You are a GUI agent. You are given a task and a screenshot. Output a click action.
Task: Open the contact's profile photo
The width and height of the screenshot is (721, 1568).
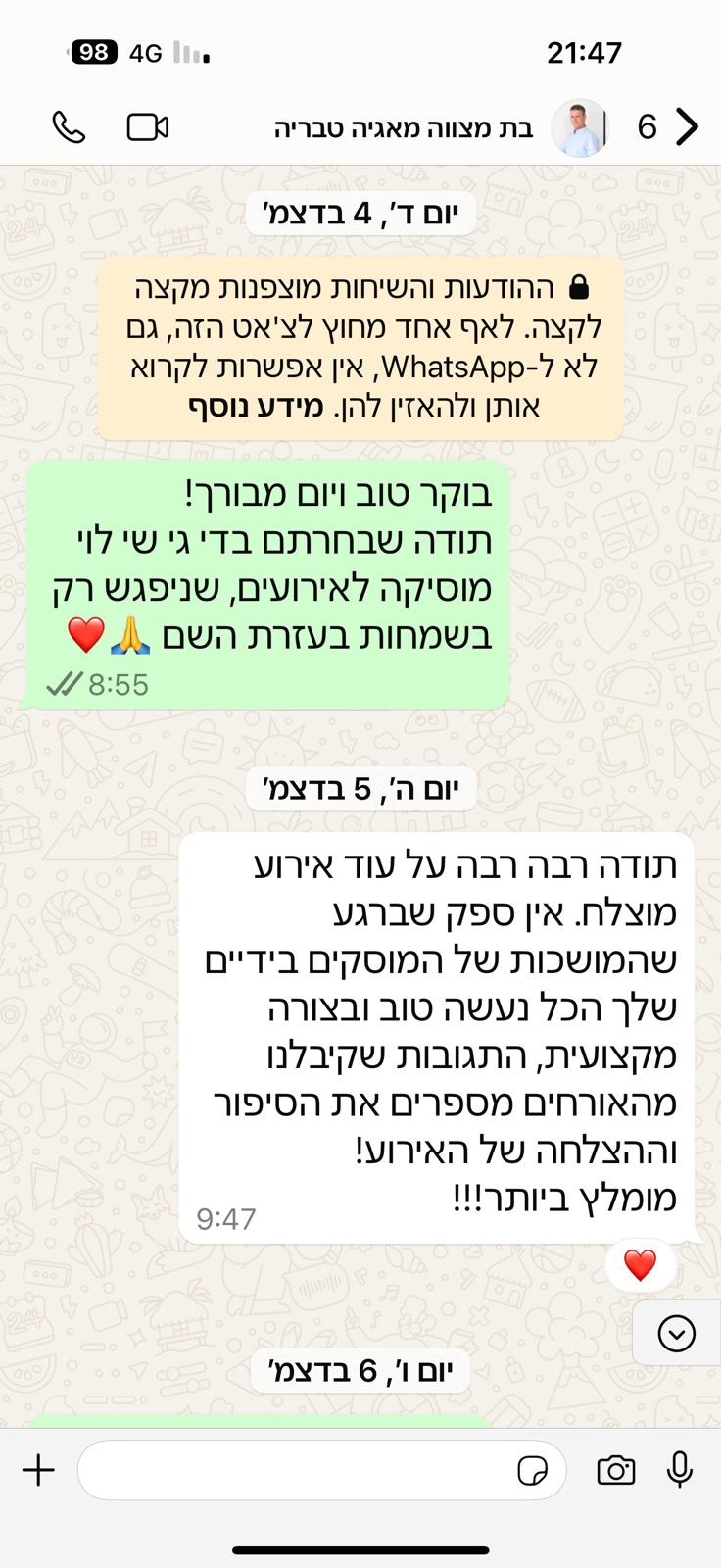tap(579, 127)
